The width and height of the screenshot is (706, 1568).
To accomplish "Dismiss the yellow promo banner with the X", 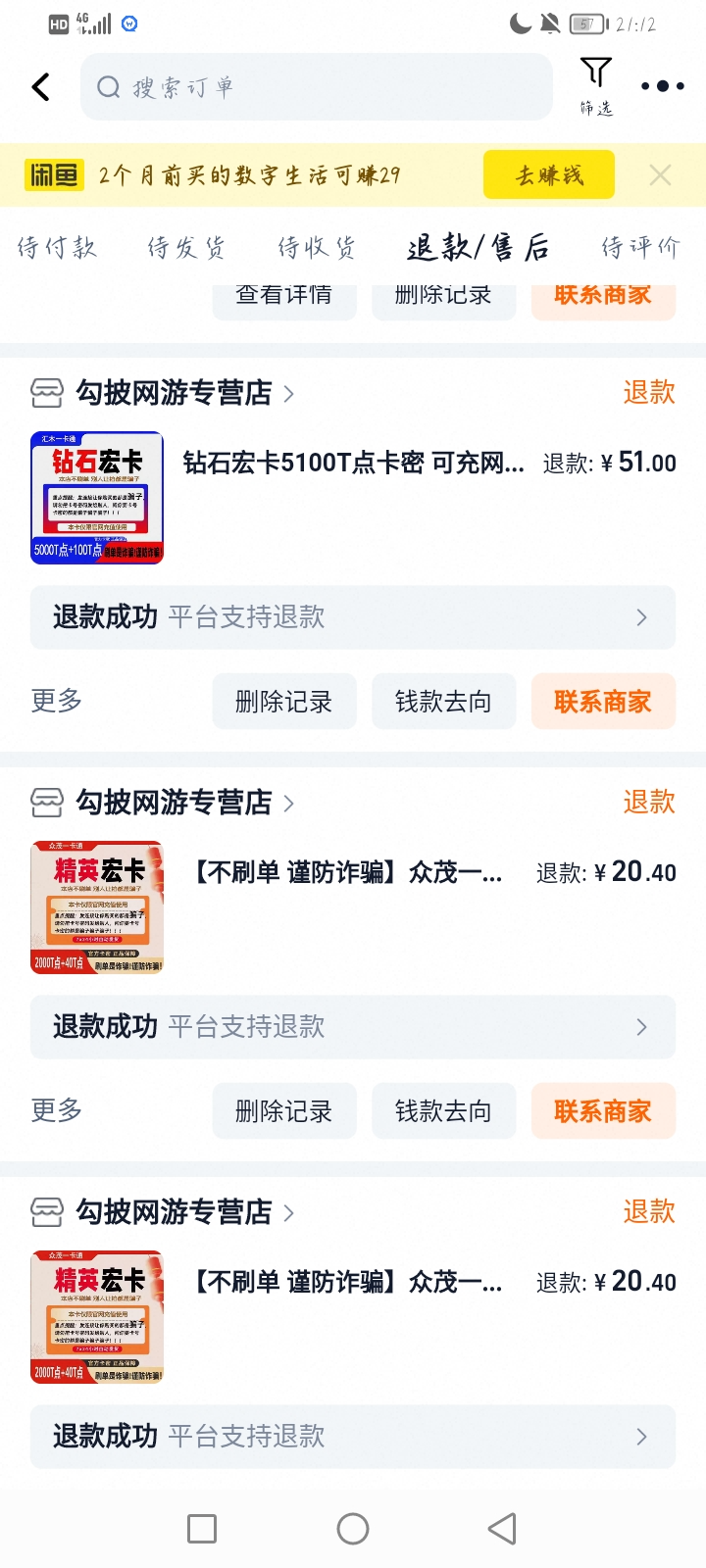I will (660, 174).
